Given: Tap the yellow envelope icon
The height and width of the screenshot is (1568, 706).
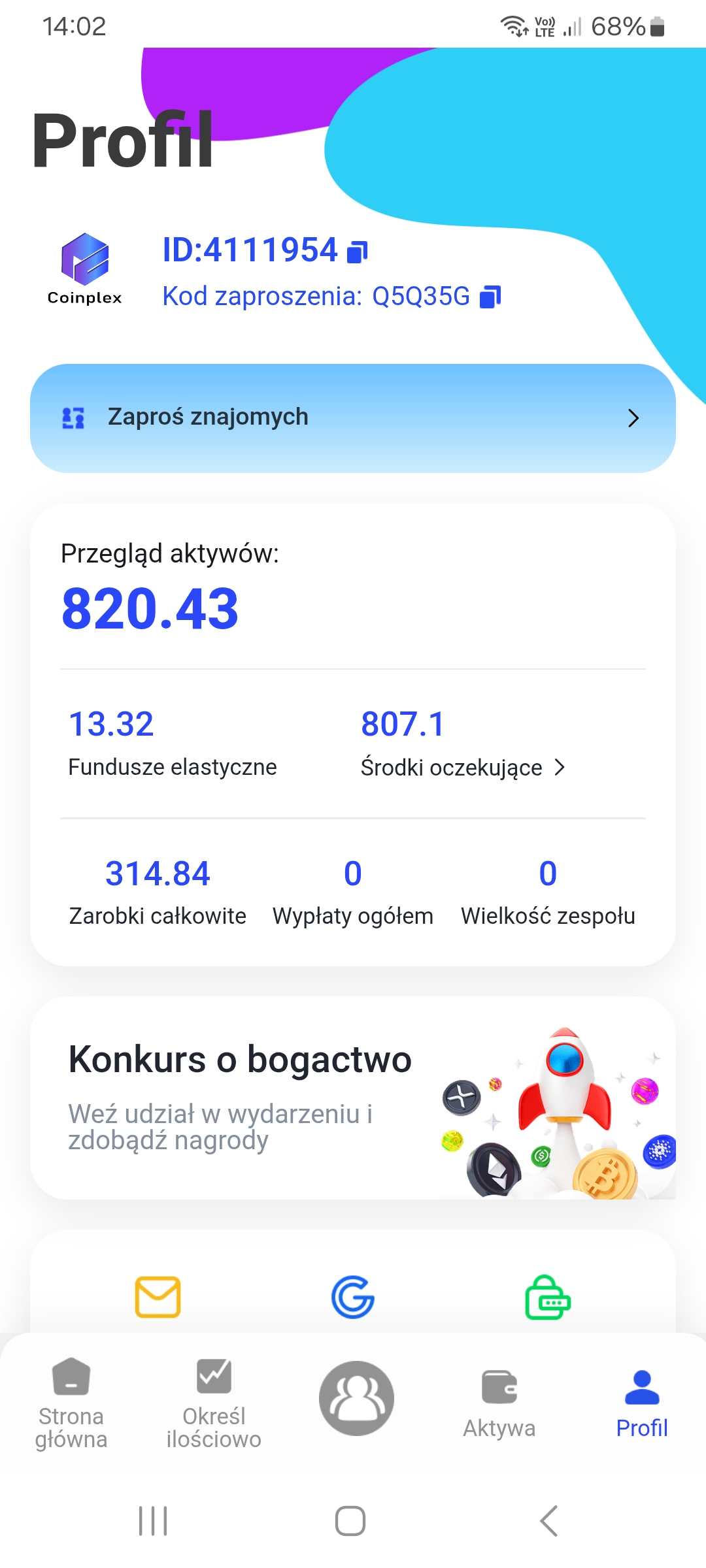Looking at the screenshot, I should click(x=158, y=1297).
